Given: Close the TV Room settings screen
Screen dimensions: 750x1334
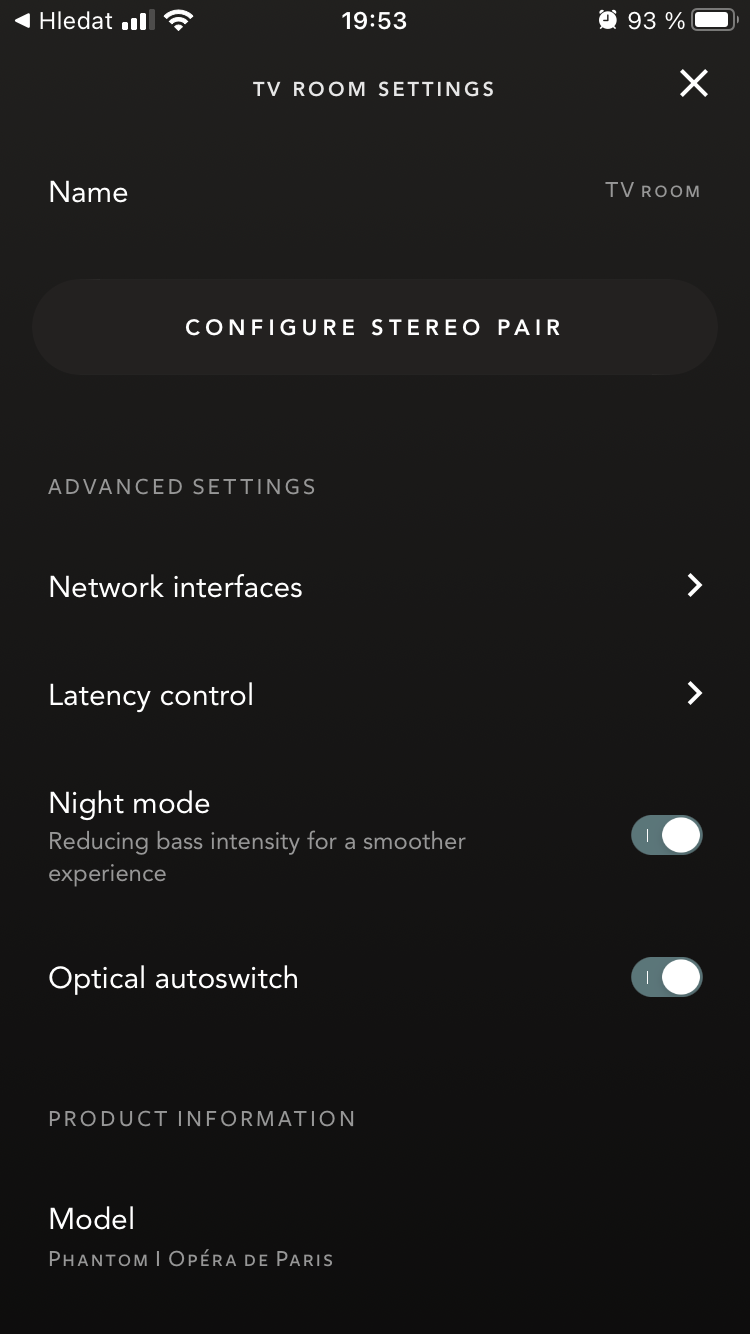Looking at the screenshot, I should click(693, 84).
